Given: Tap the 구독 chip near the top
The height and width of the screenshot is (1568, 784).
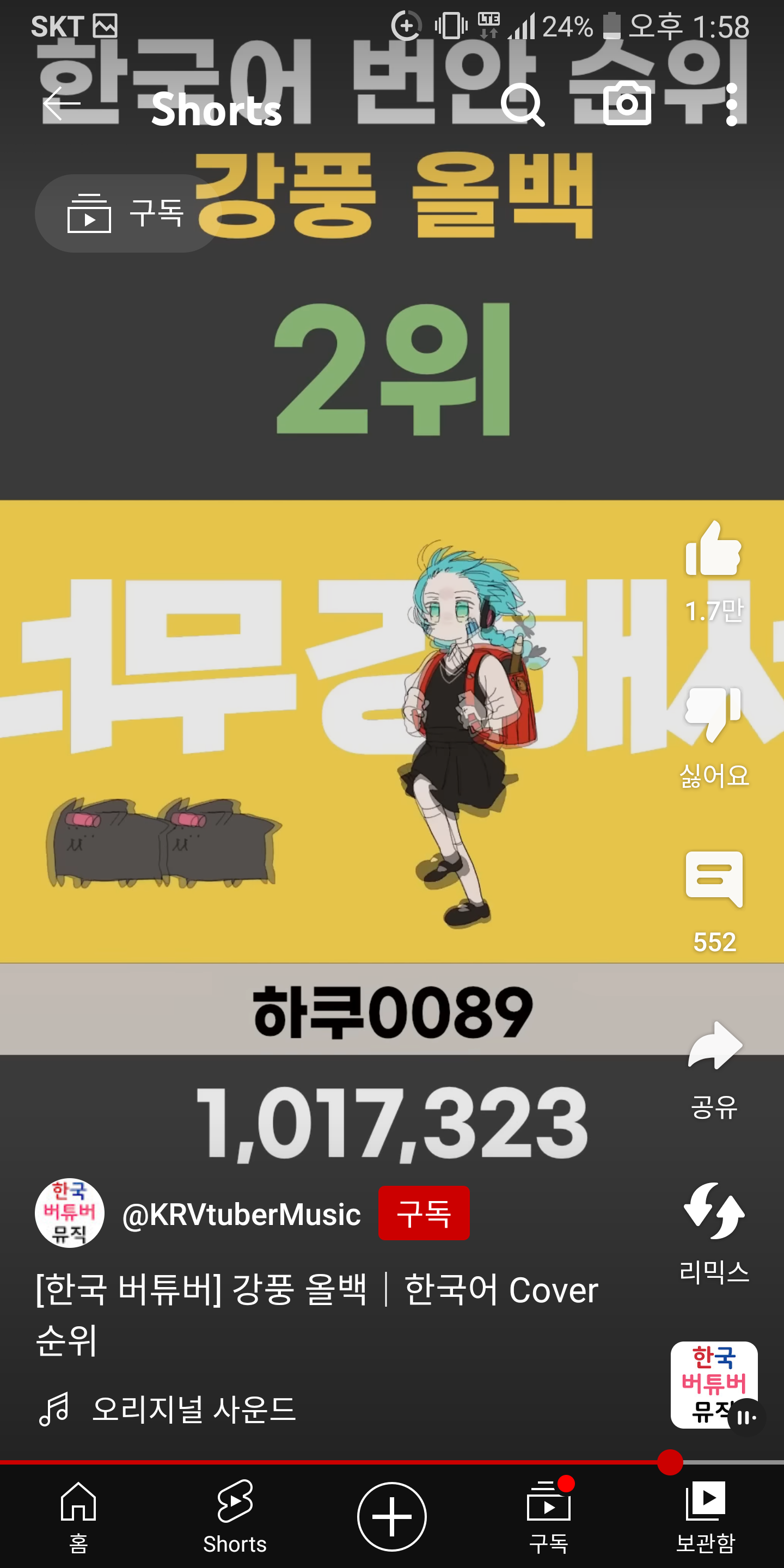Looking at the screenshot, I should 127,213.
